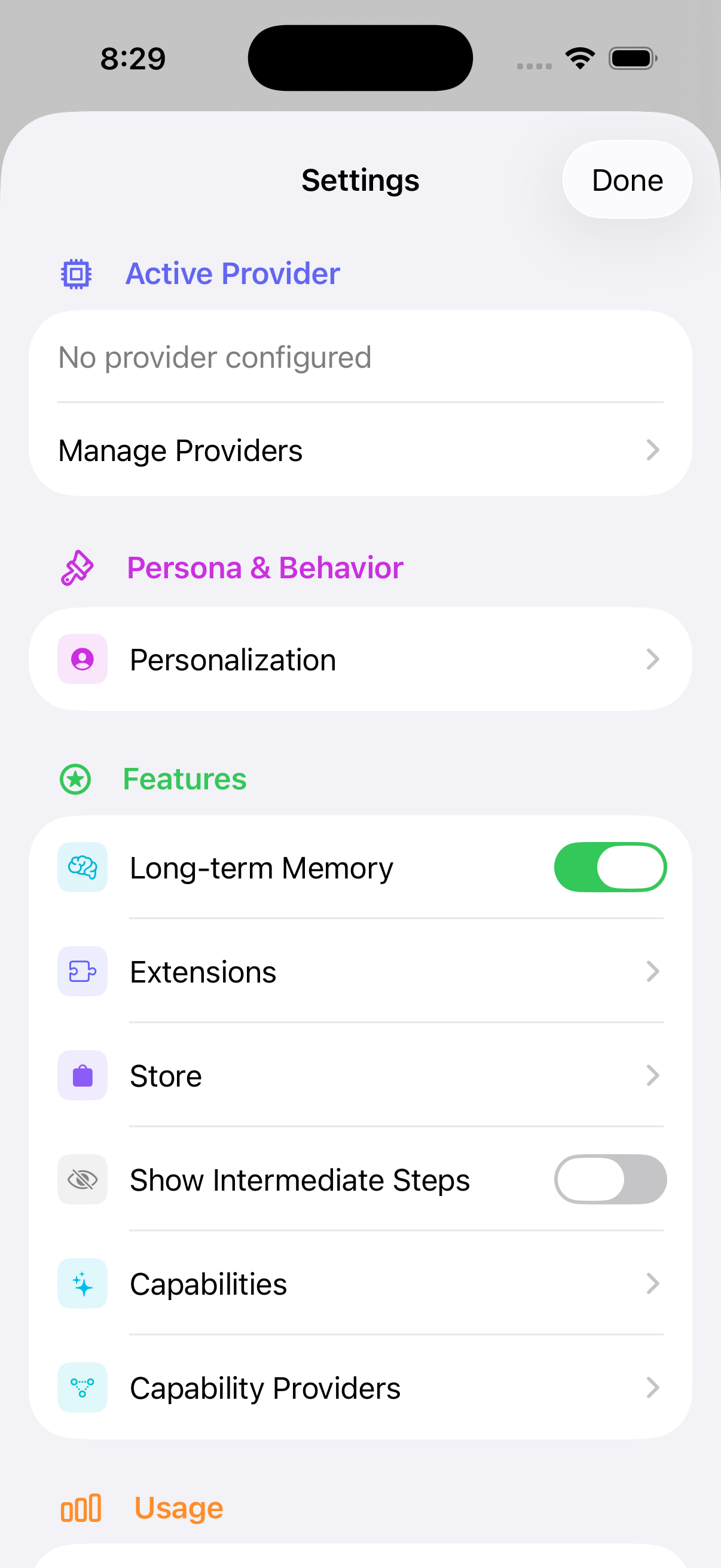Open the Capabilities row
This screenshot has height=1568, width=721.
pos(359,1284)
